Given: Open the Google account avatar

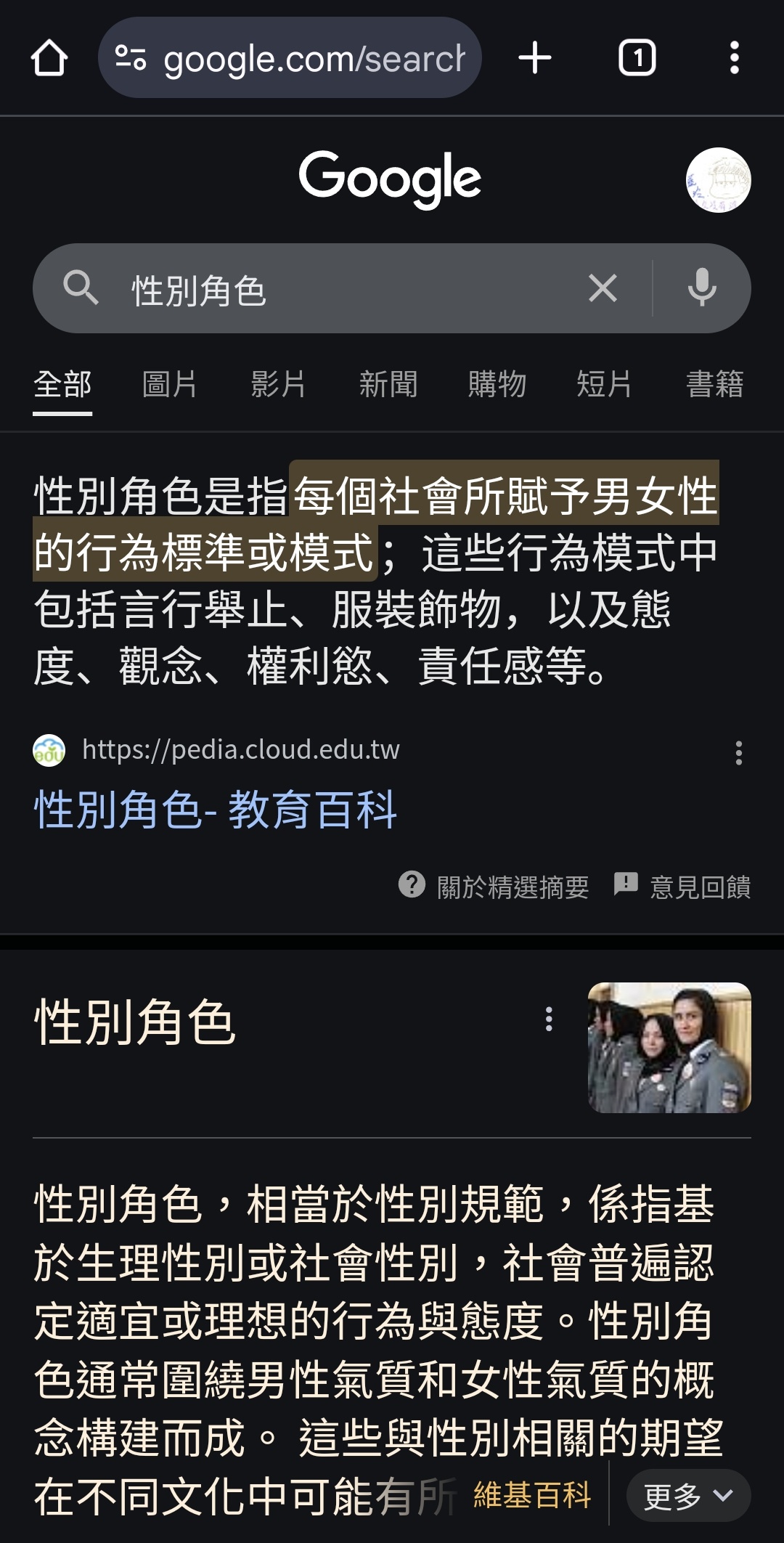Looking at the screenshot, I should click(718, 180).
